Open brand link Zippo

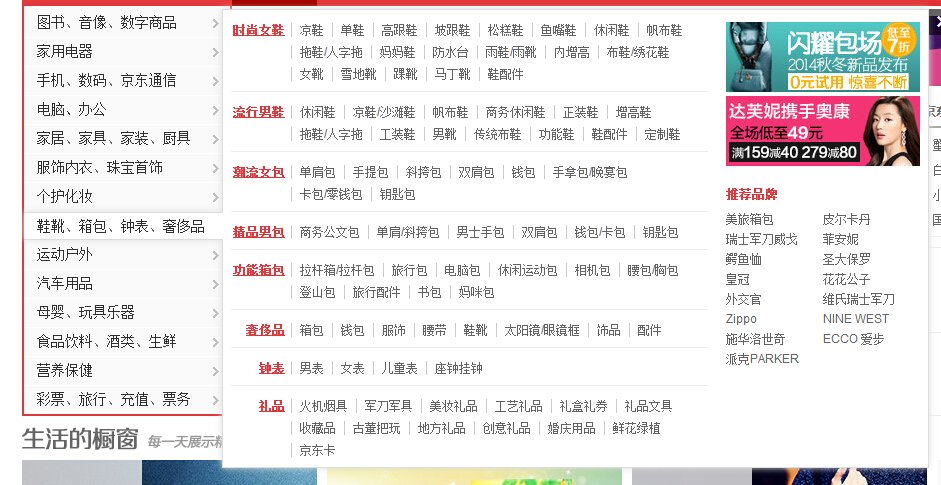pyautogui.click(x=741, y=319)
